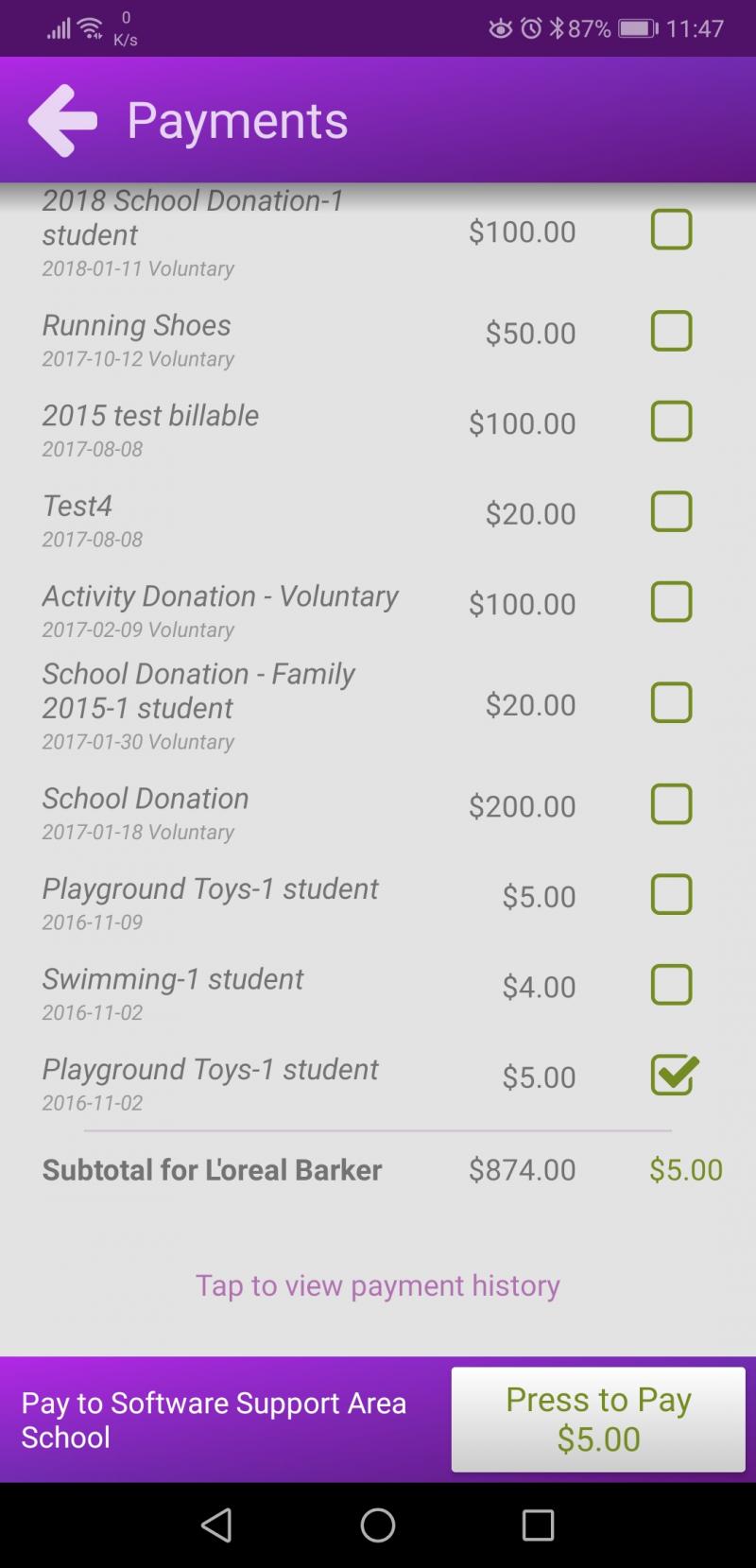Hit the Press to Pay $5.00 button
Viewport: 756px width, 1568px height.
[598, 1419]
